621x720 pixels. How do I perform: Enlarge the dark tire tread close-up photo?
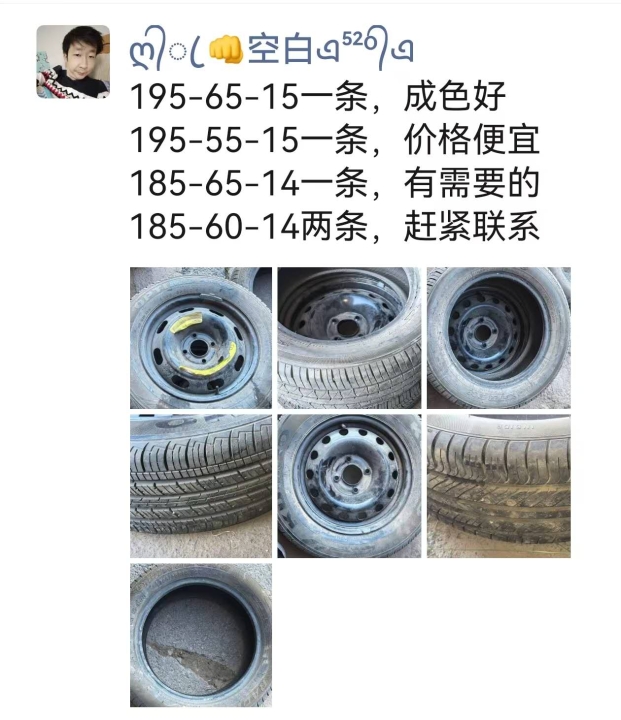tap(200, 486)
